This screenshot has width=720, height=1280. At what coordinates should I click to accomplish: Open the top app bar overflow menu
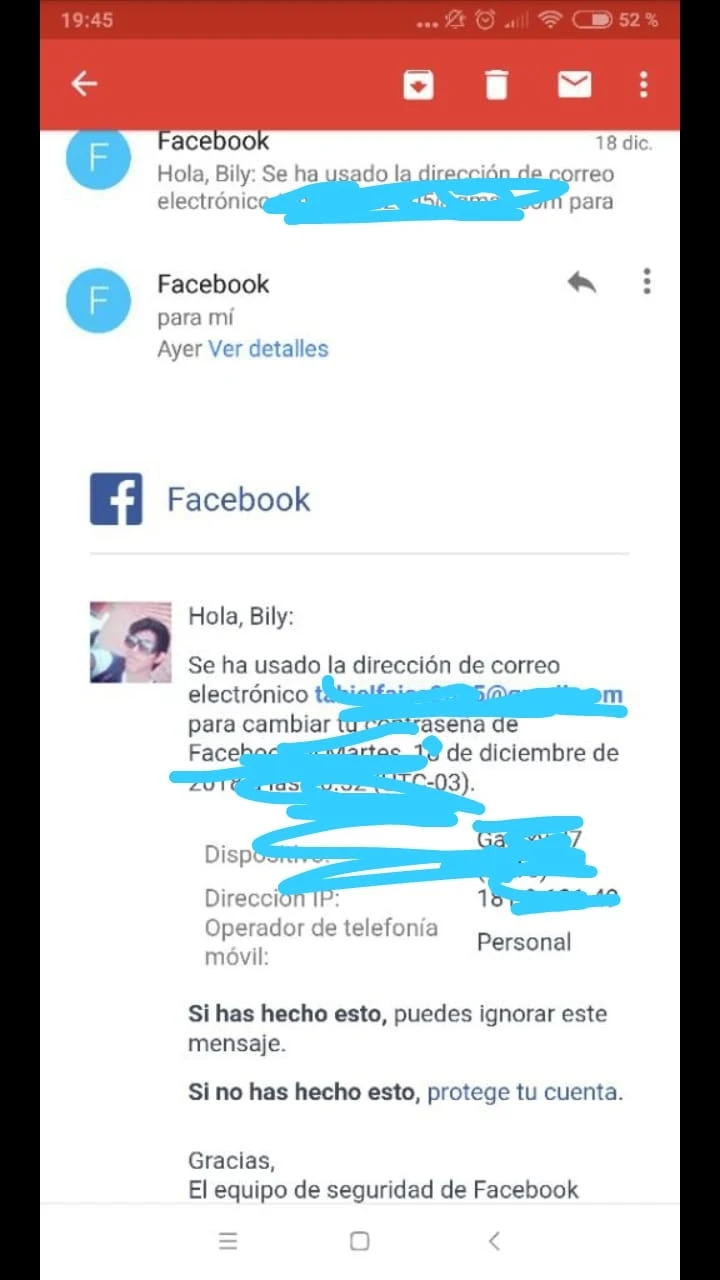(x=644, y=85)
